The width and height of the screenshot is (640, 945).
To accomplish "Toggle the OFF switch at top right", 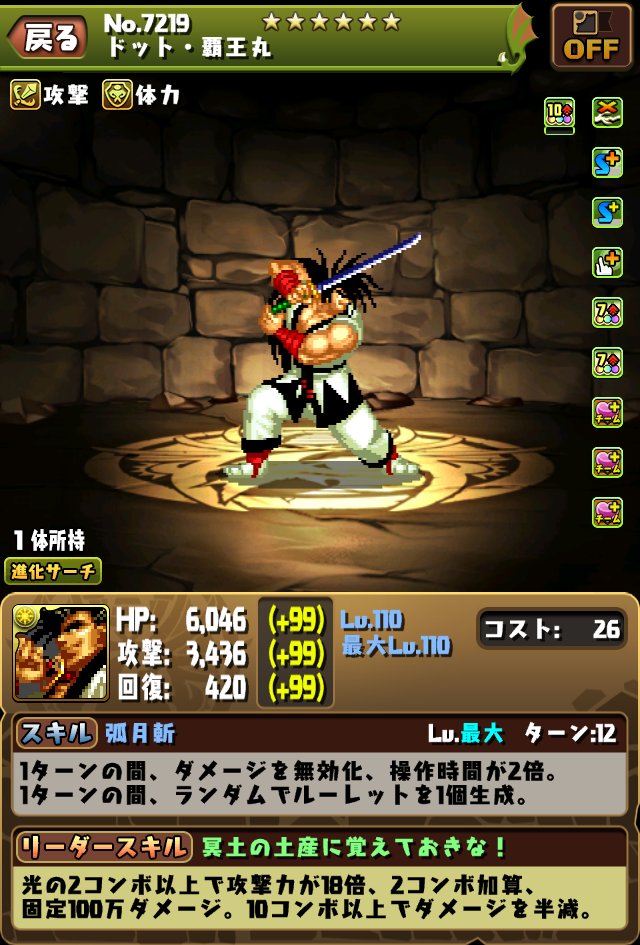I will coord(591,36).
